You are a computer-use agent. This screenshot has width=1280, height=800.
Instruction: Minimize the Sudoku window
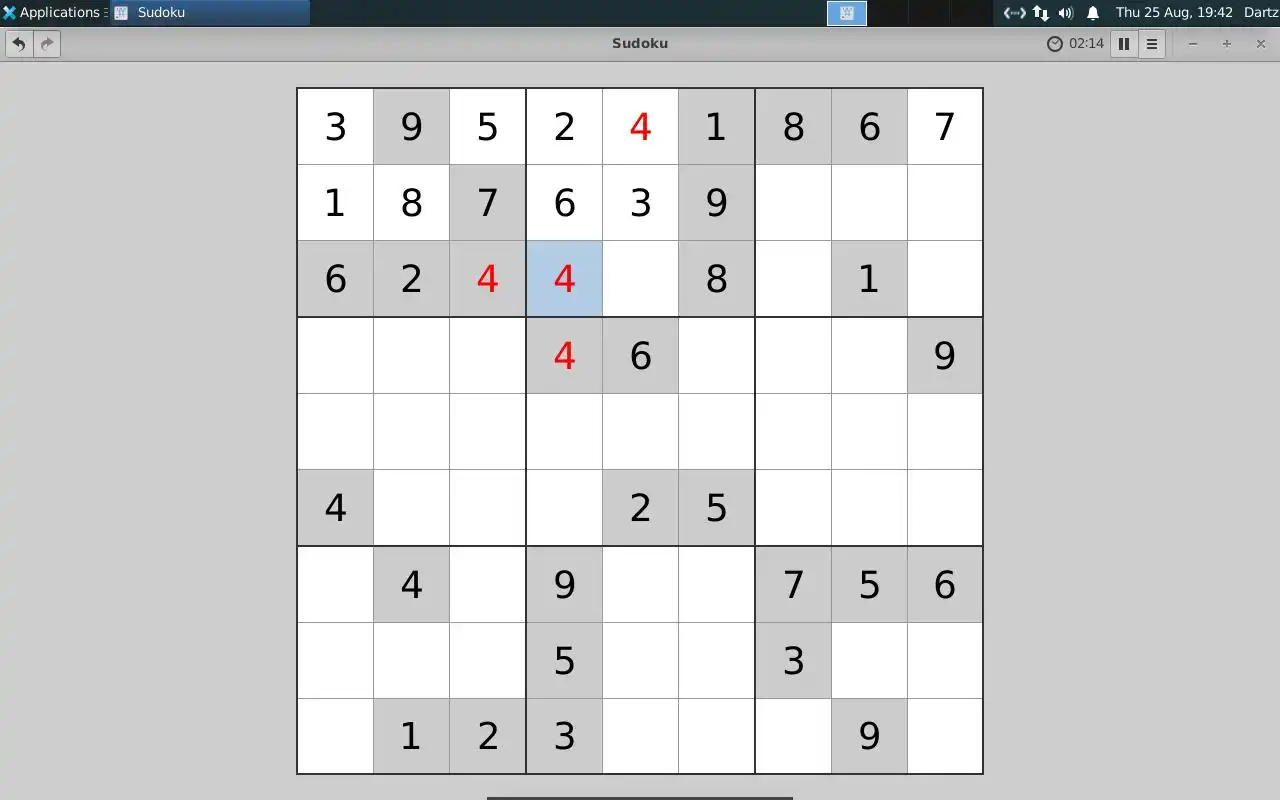tap(1193, 44)
